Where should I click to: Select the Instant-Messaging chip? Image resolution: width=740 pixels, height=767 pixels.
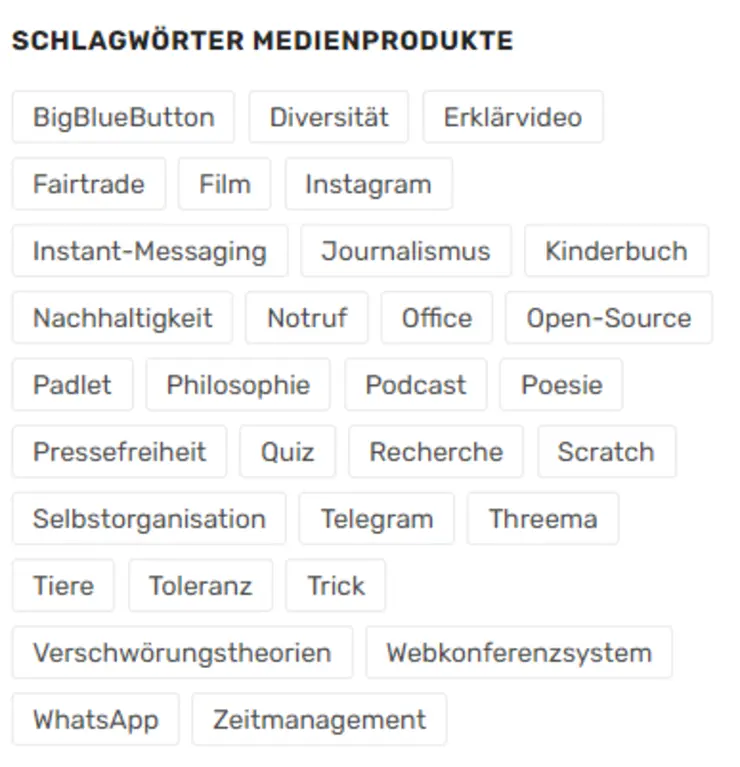point(150,251)
